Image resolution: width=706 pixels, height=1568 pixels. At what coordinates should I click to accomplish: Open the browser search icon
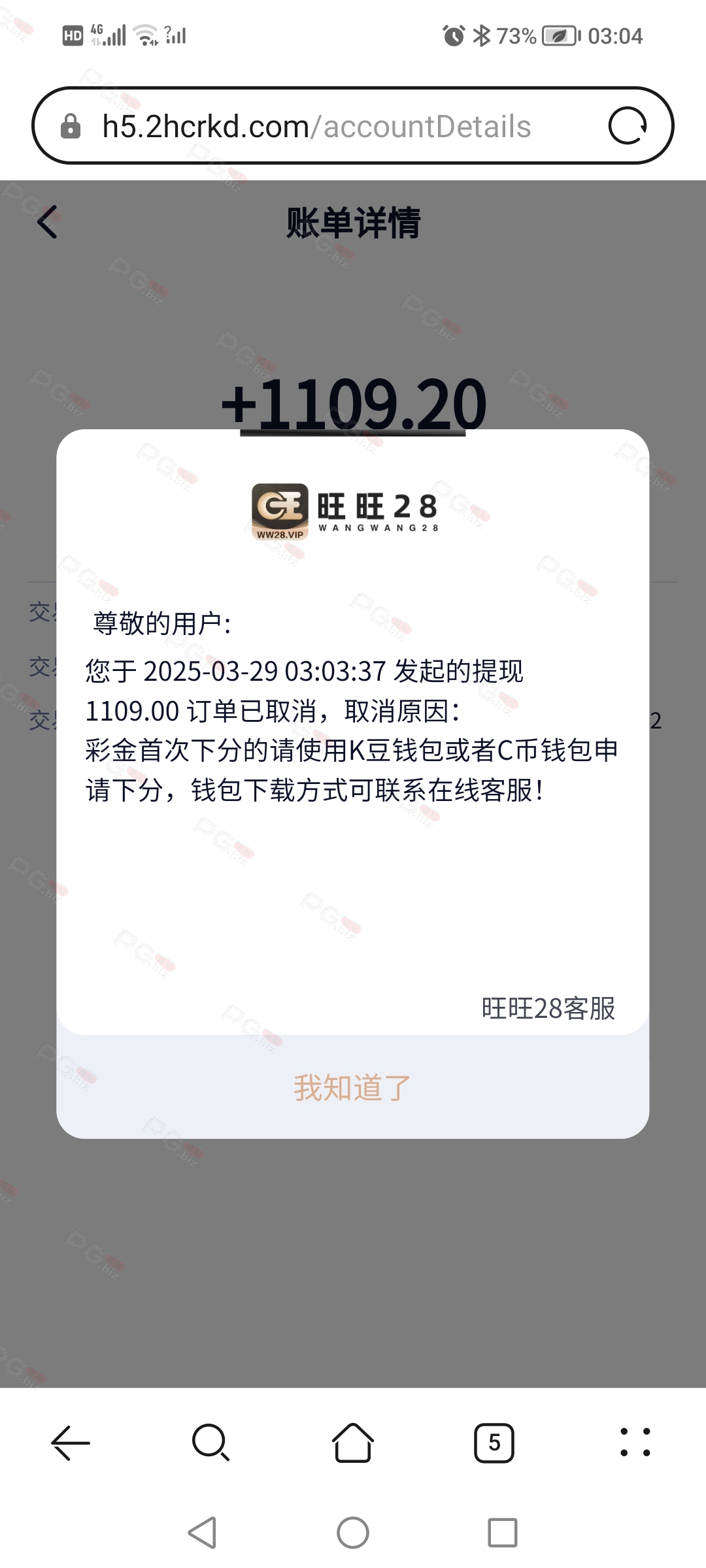(211, 1442)
